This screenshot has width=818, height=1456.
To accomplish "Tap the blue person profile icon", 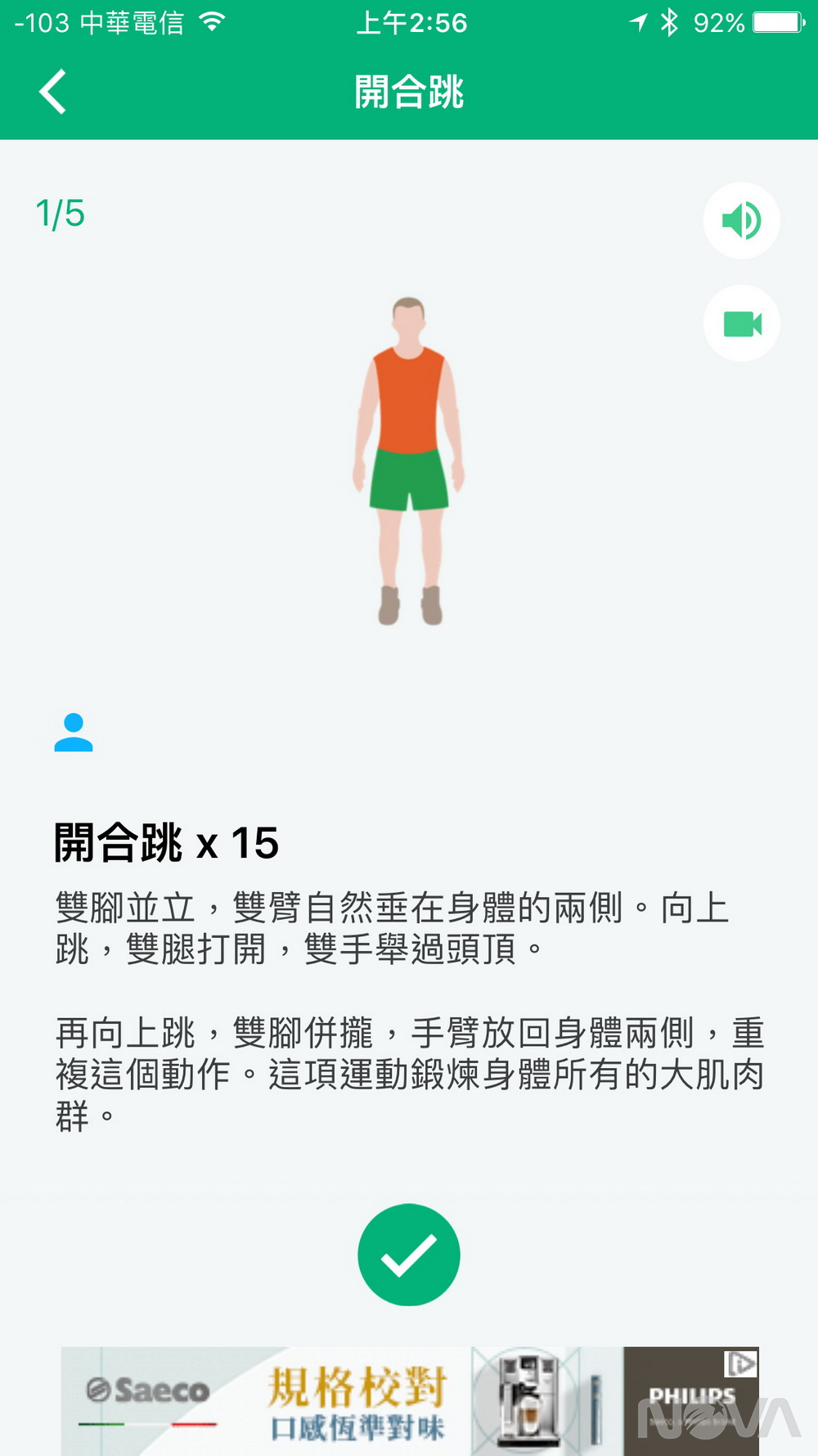I will 73,734.
